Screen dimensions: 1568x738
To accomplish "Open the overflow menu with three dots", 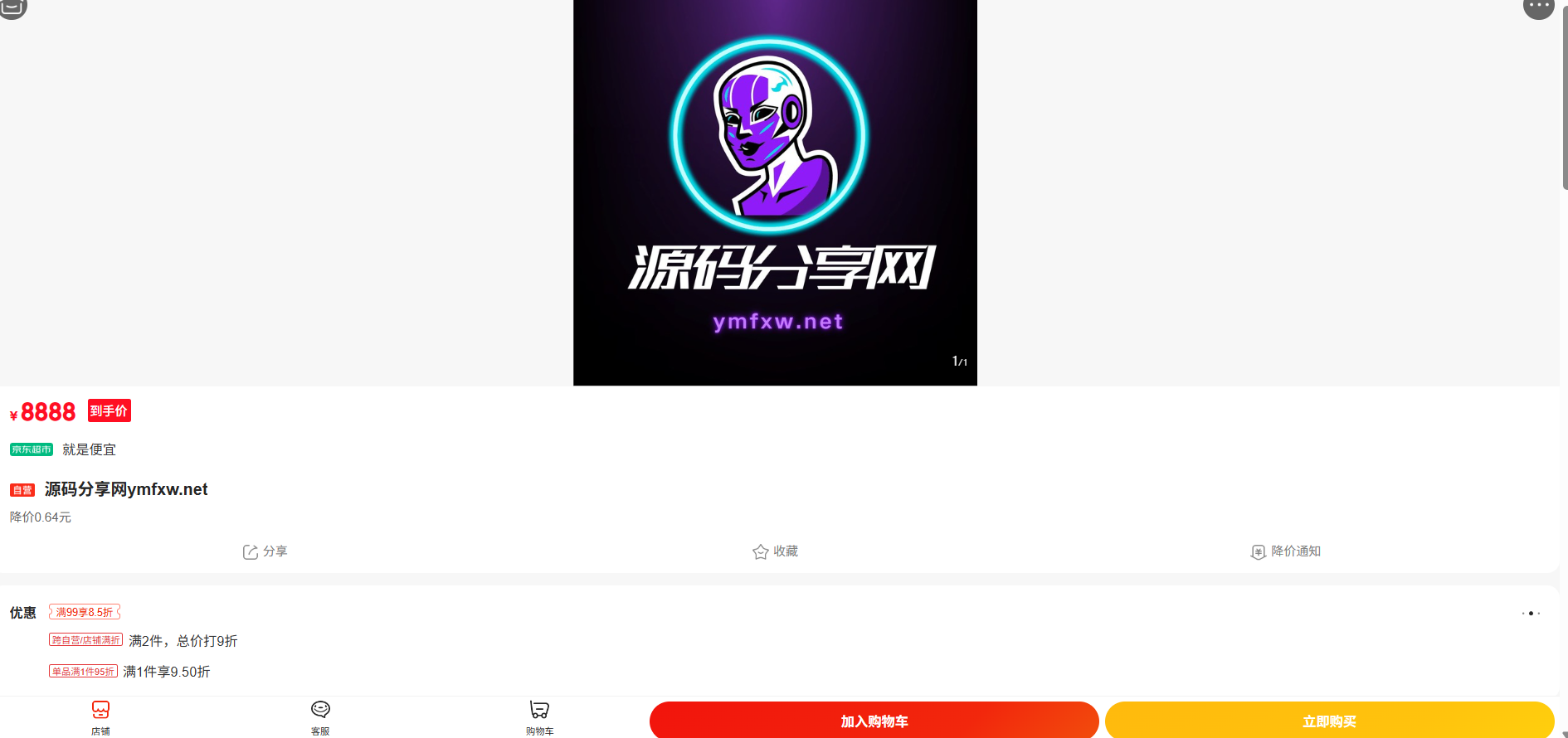I will pyautogui.click(x=1537, y=7).
